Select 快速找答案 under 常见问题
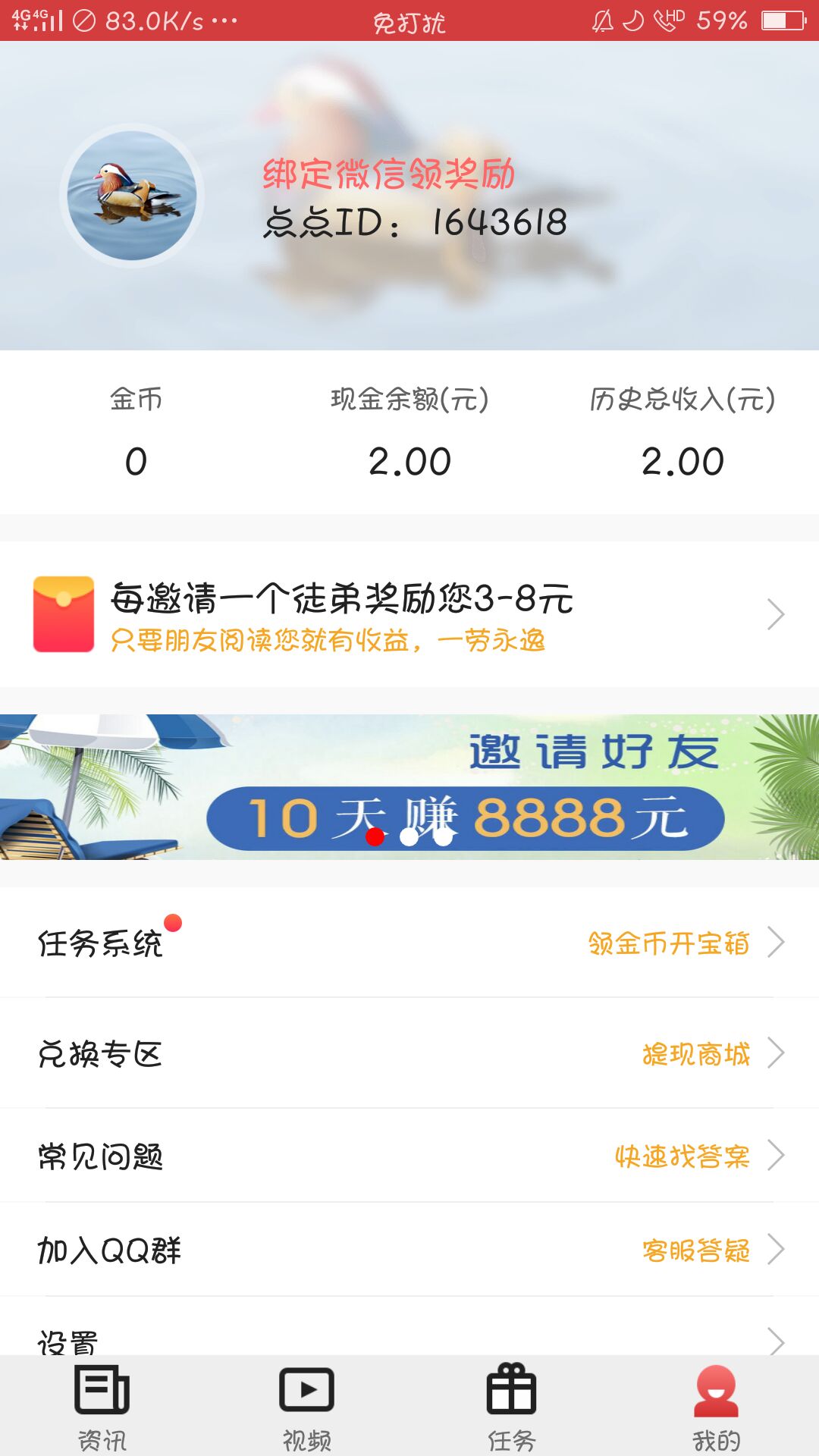Viewport: 819px width, 1456px height. [682, 1156]
